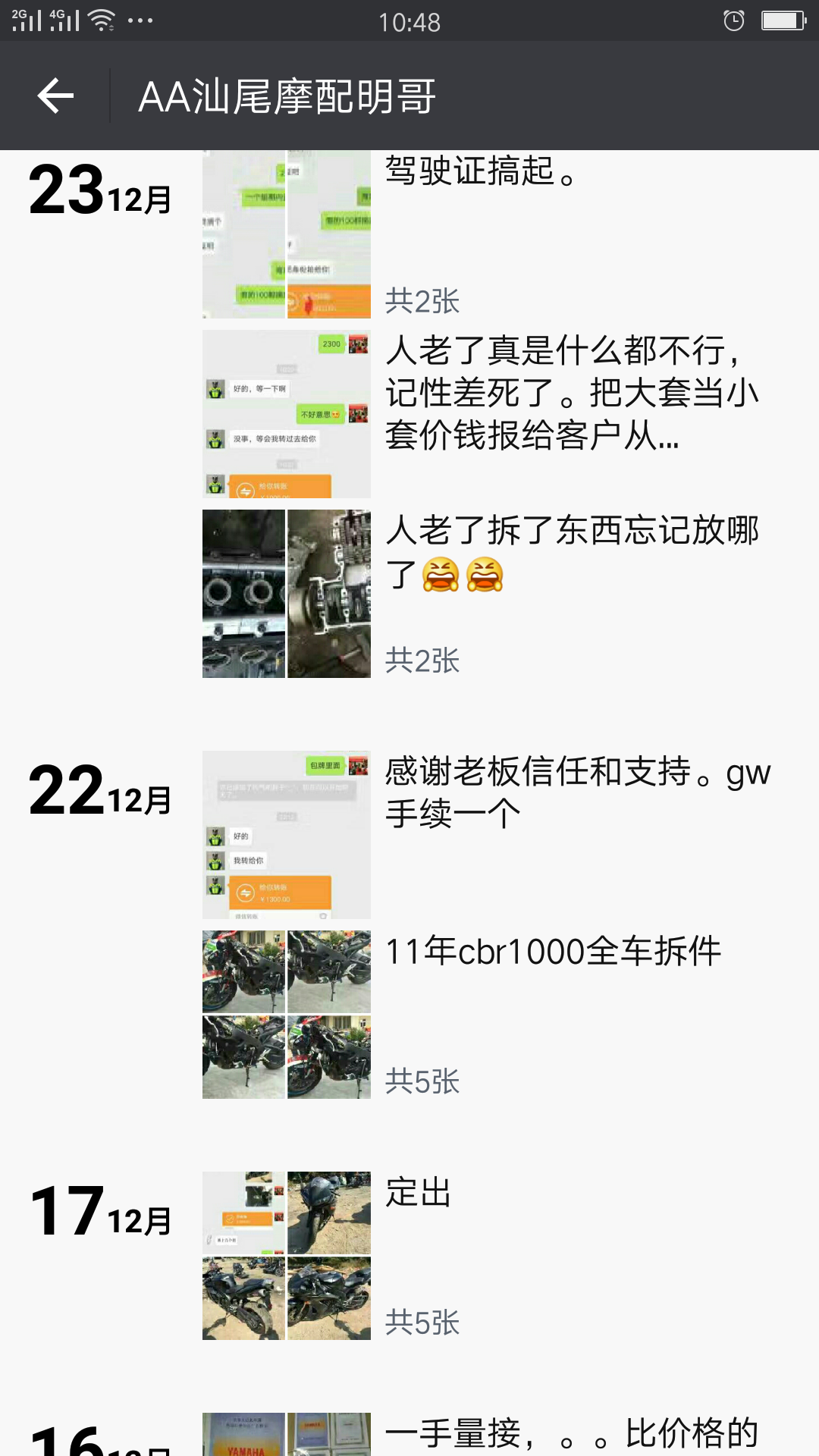View the 定出 post from 17 December
Viewport: 819px width, 1456px height.
coord(419,1192)
